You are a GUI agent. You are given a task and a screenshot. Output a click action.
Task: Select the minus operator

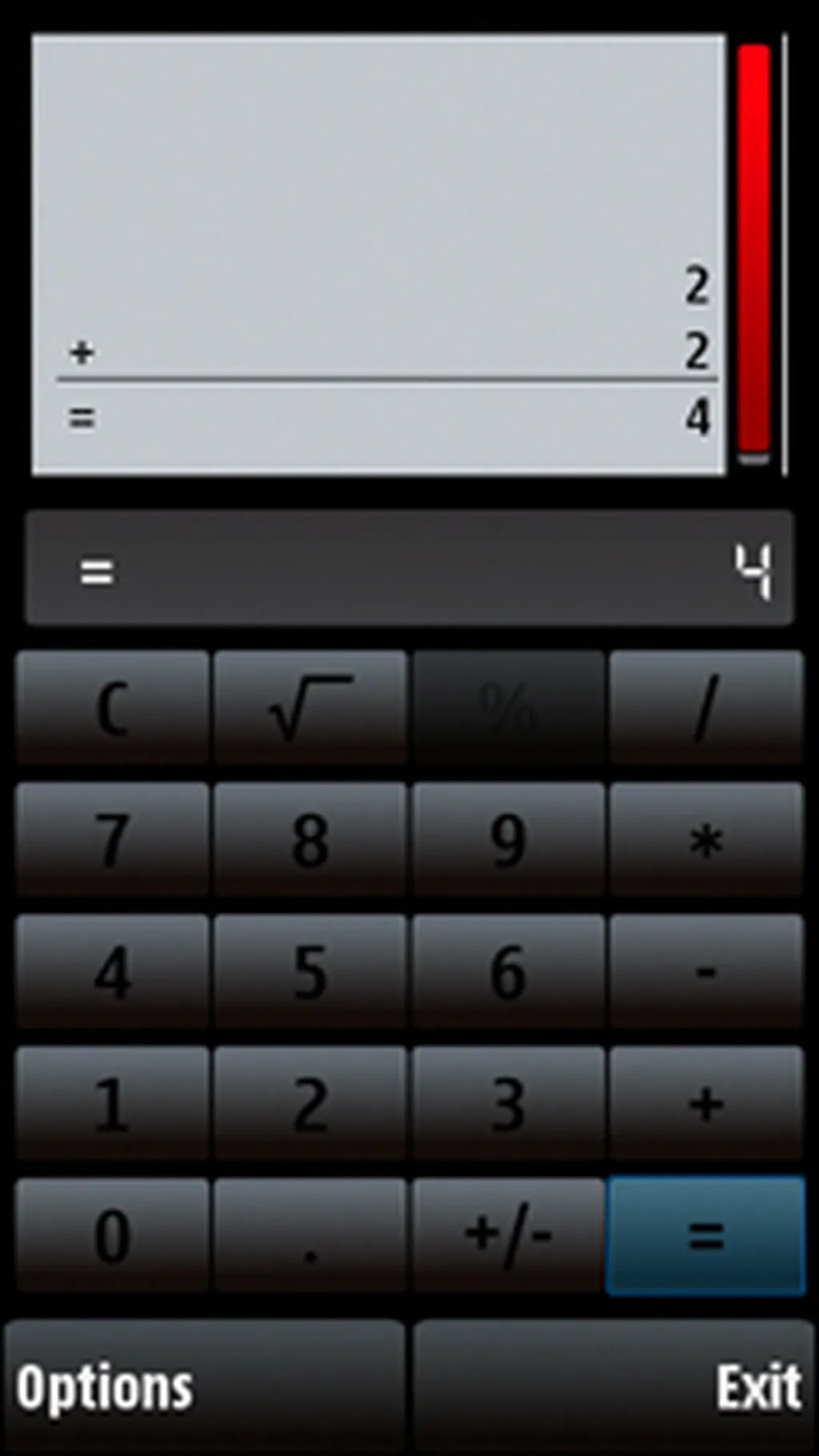coord(706,971)
